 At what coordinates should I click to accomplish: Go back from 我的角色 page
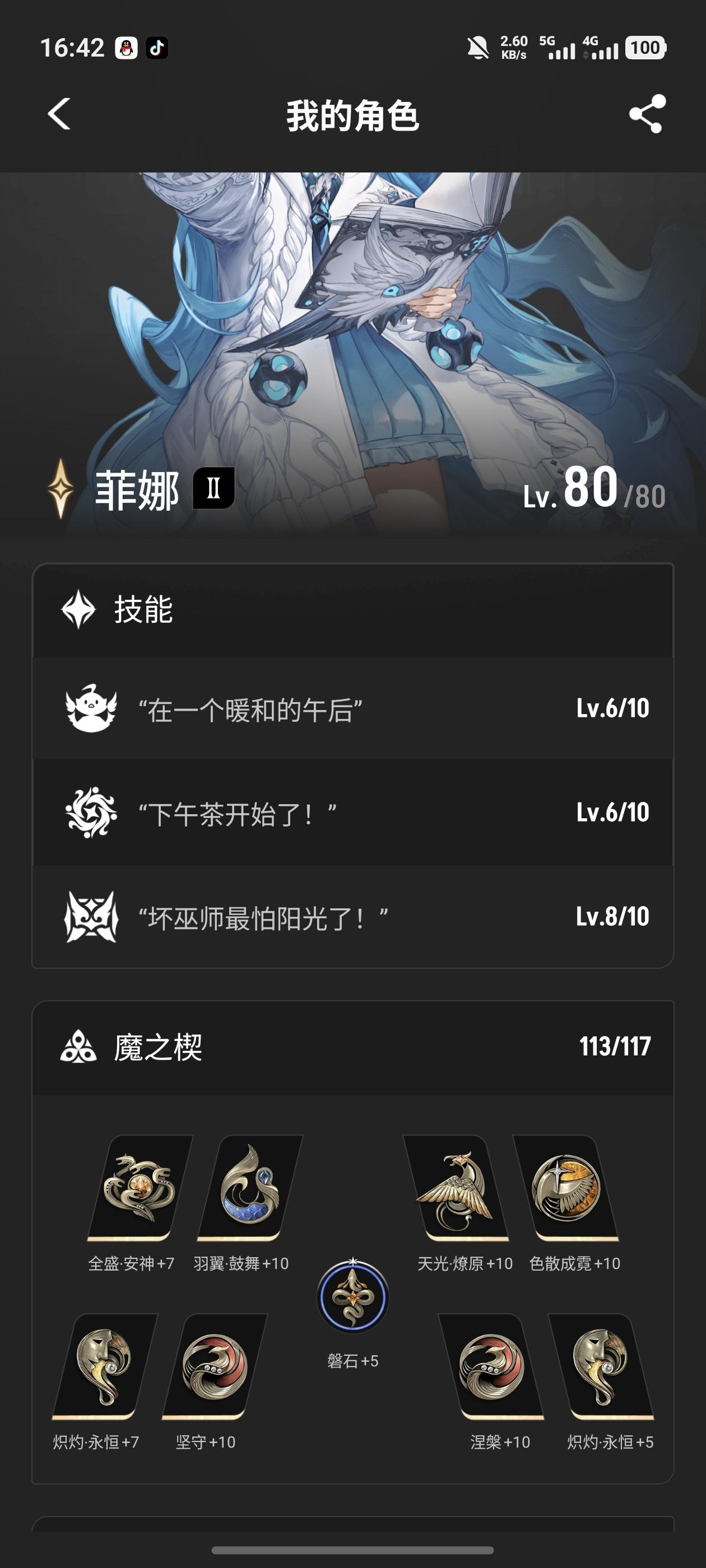click(x=59, y=114)
